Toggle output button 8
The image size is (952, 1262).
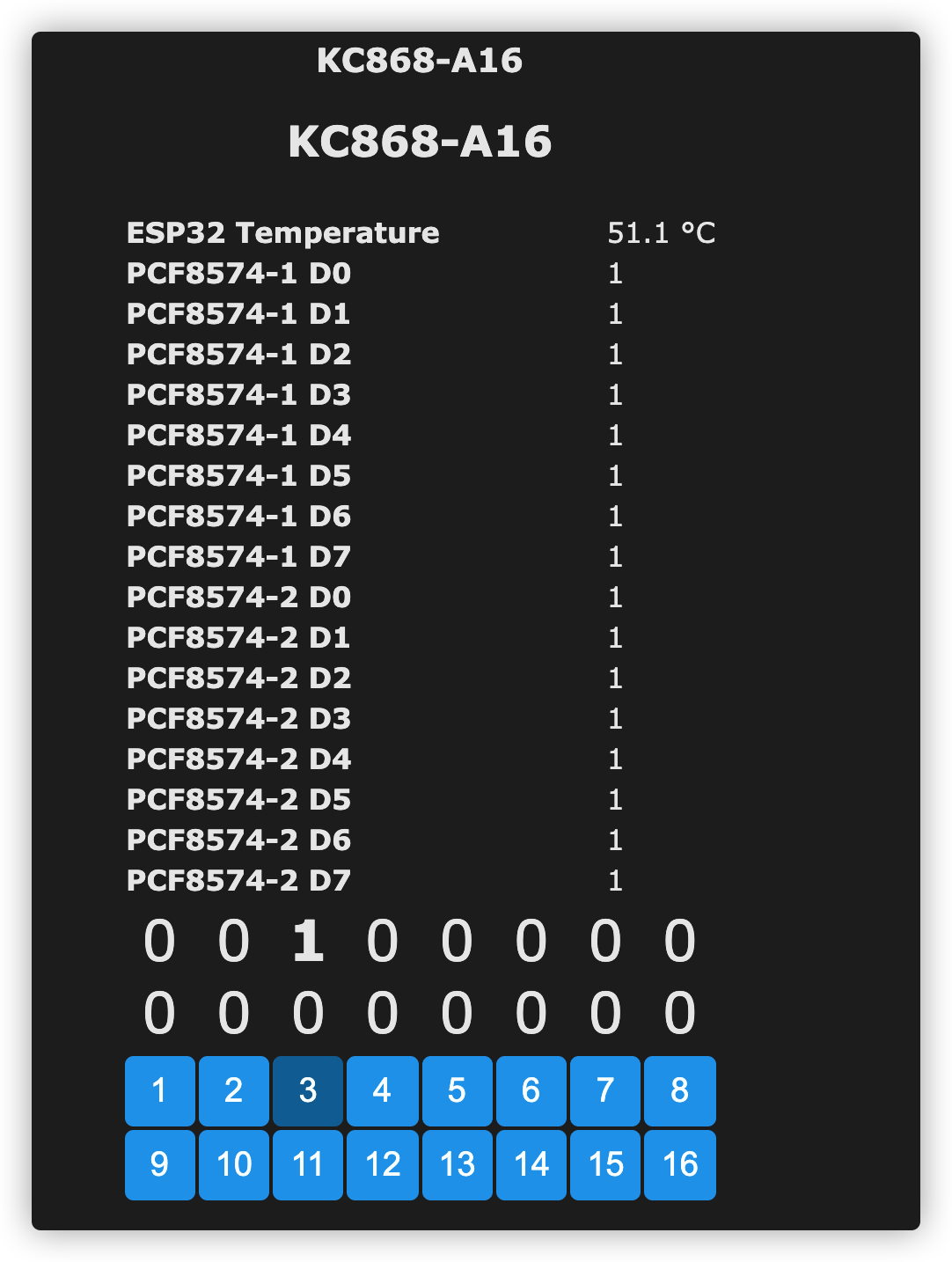tap(679, 1090)
